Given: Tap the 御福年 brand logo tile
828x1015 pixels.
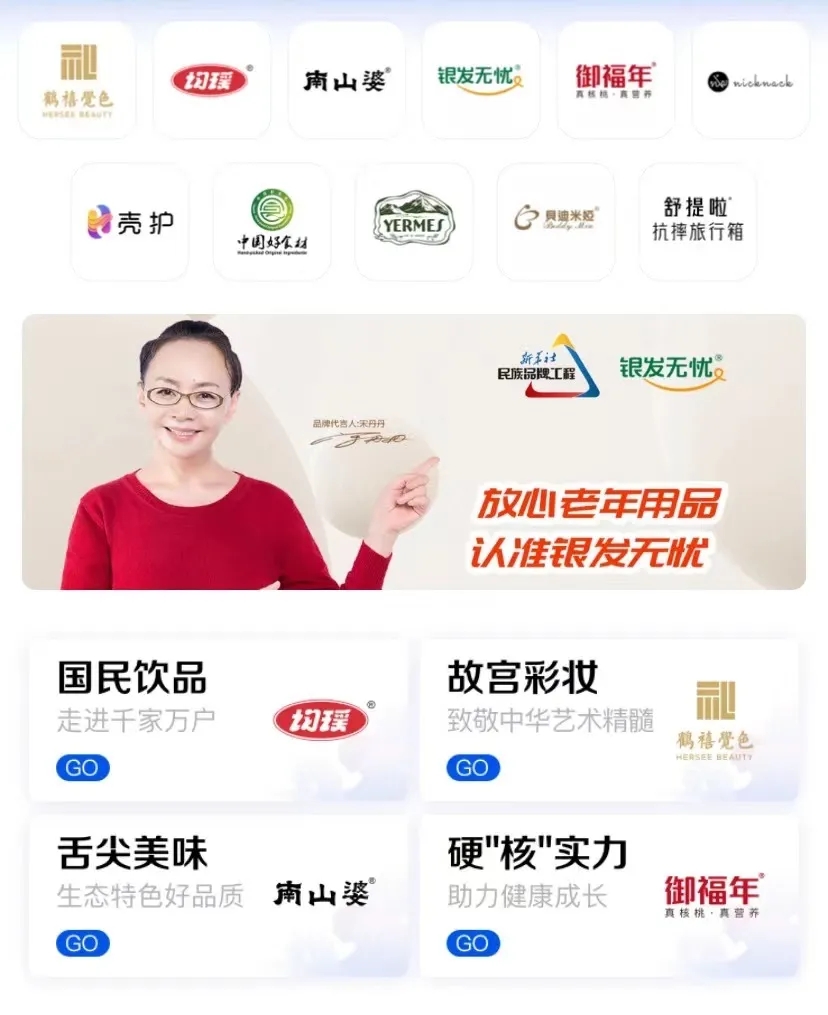Looking at the screenshot, I should (x=615, y=80).
